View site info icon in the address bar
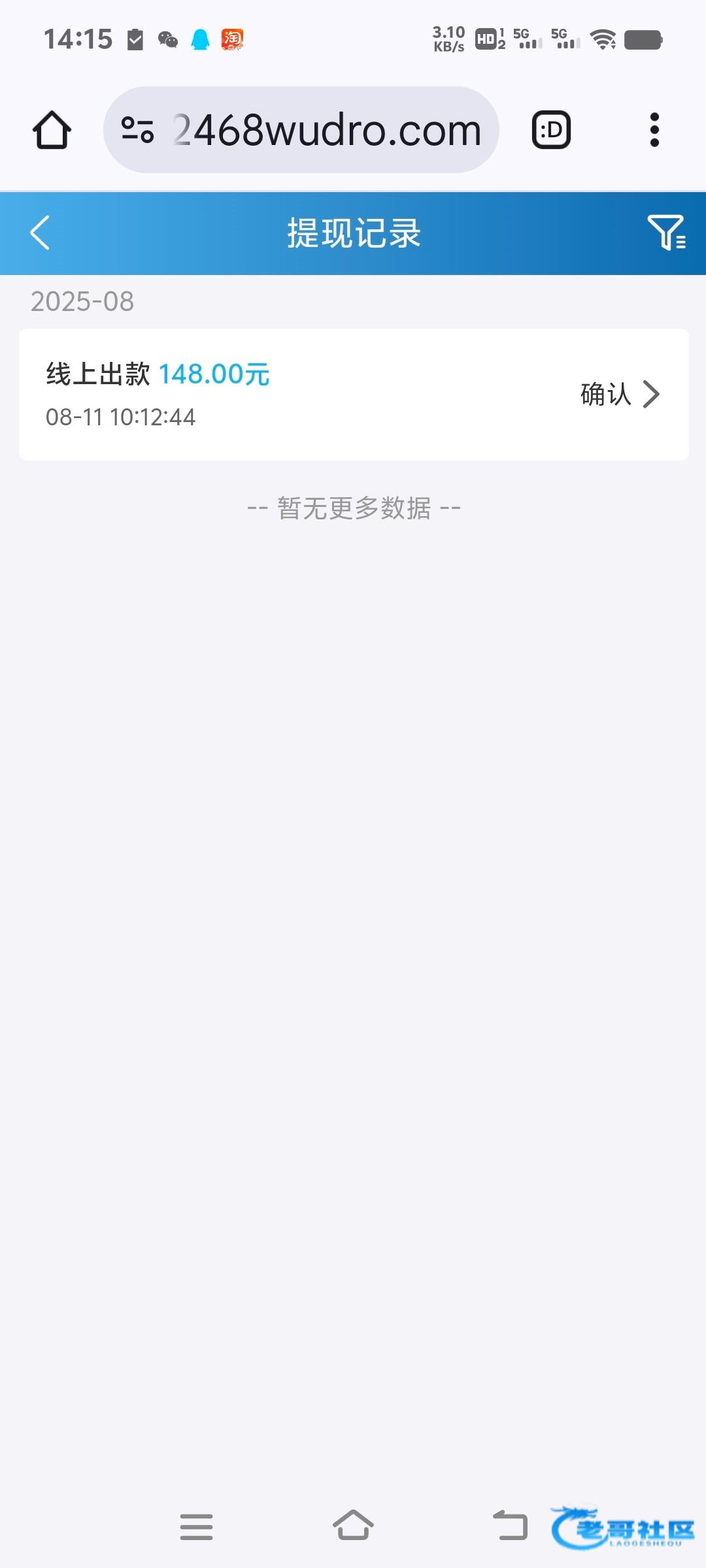The width and height of the screenshot is (706, 1568). tap(137, 130)
